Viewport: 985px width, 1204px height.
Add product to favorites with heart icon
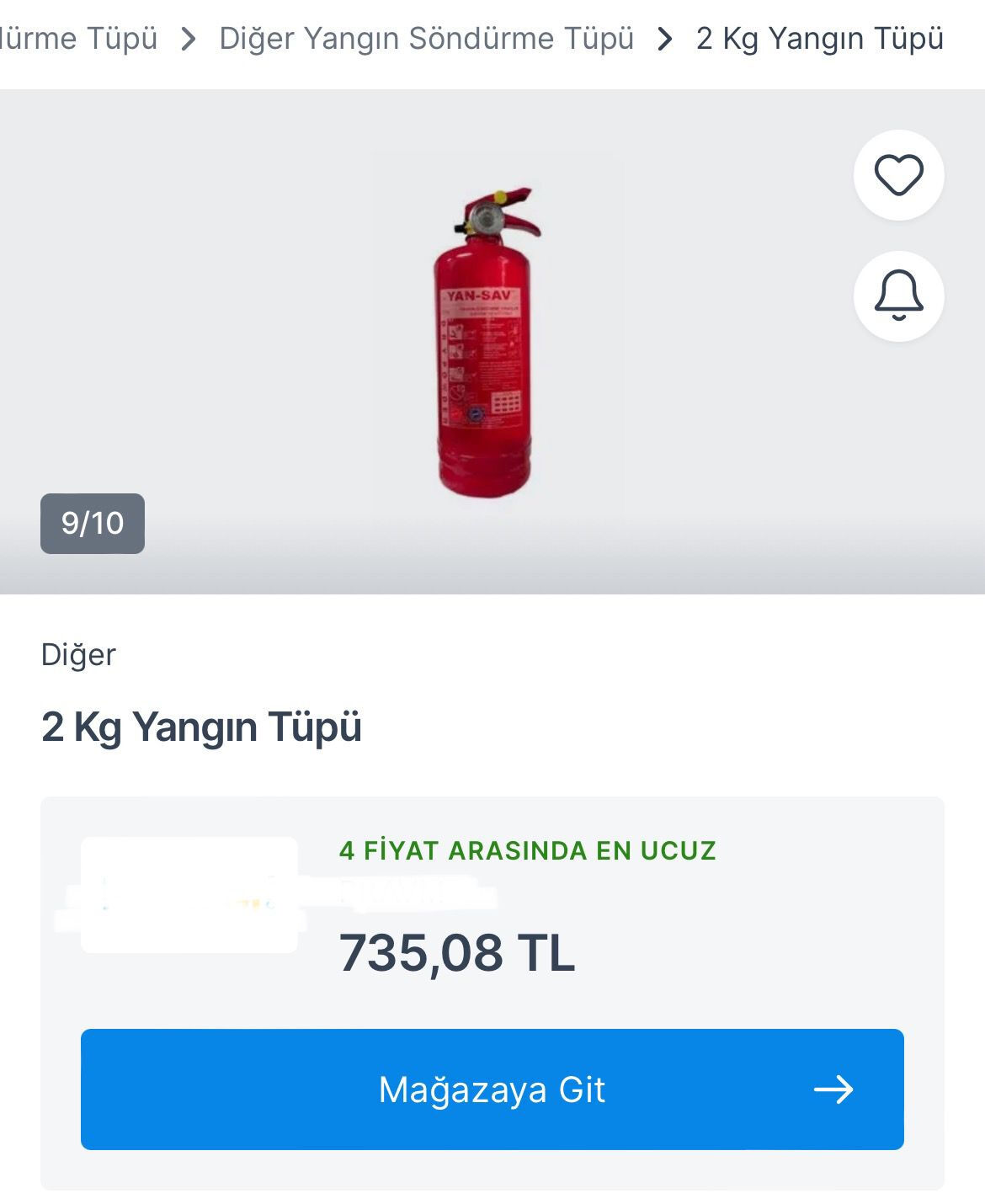pos(898,175)
